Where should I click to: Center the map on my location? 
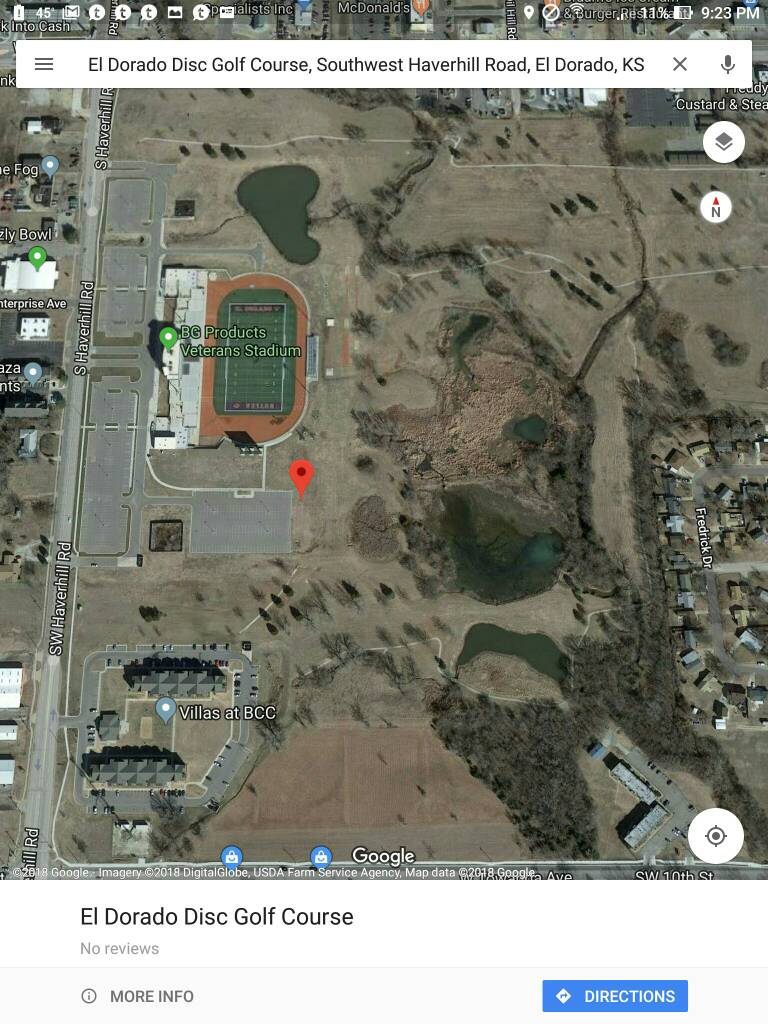pyautogui.click(x=716, y=836)
